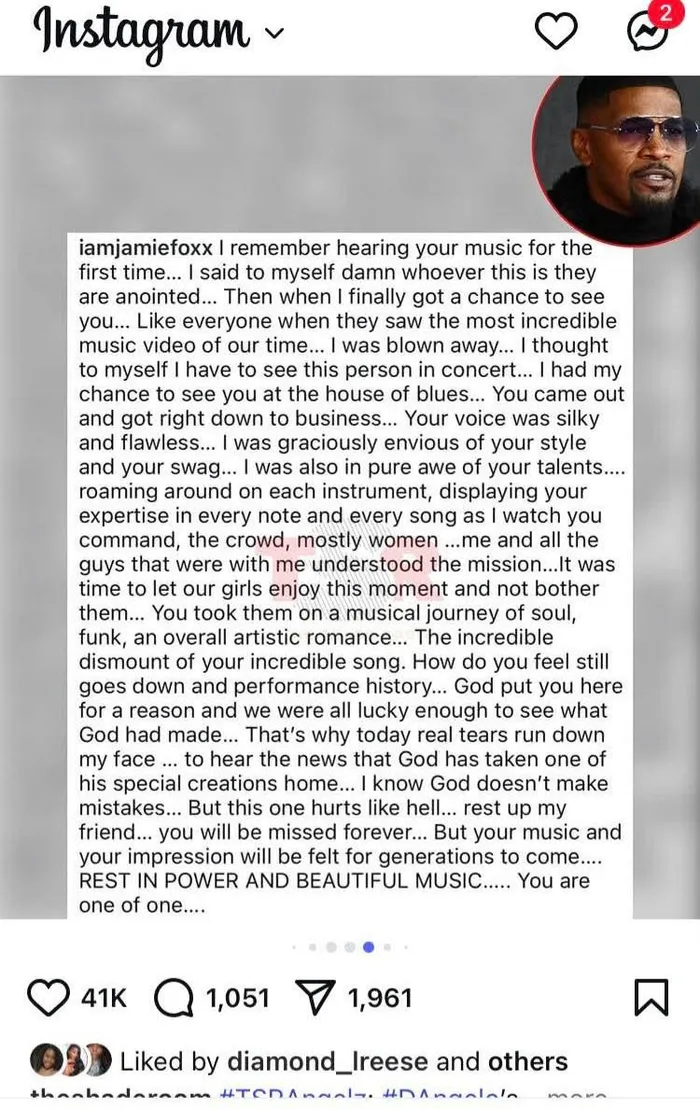Like this post
Viewport: 700px width, 1109px height.
(x=45, y=997)
